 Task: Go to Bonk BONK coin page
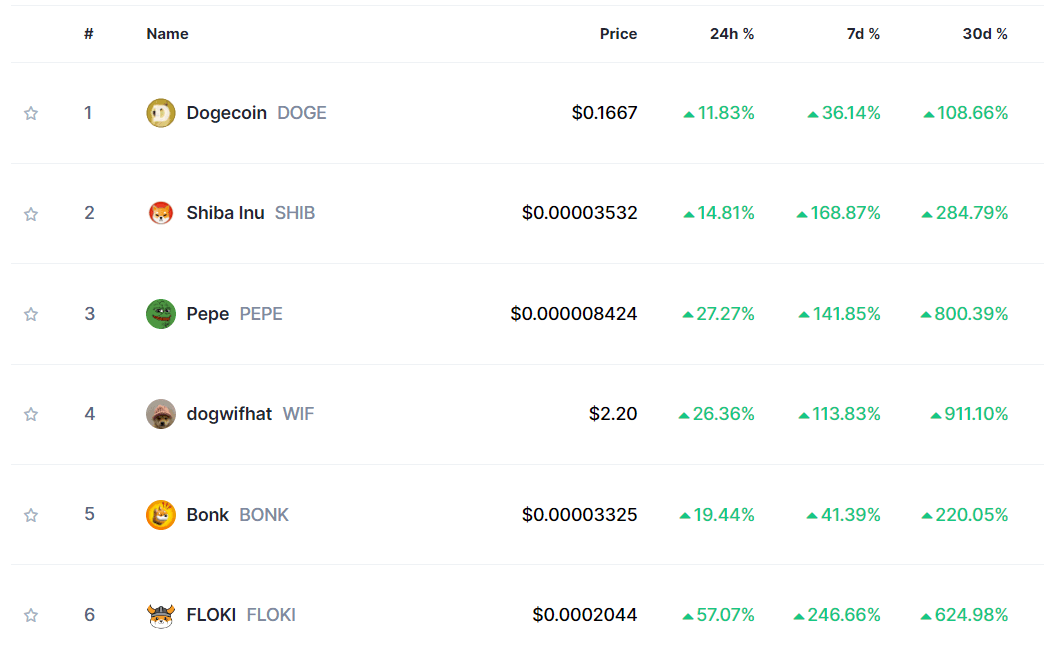tap(207, 515)
